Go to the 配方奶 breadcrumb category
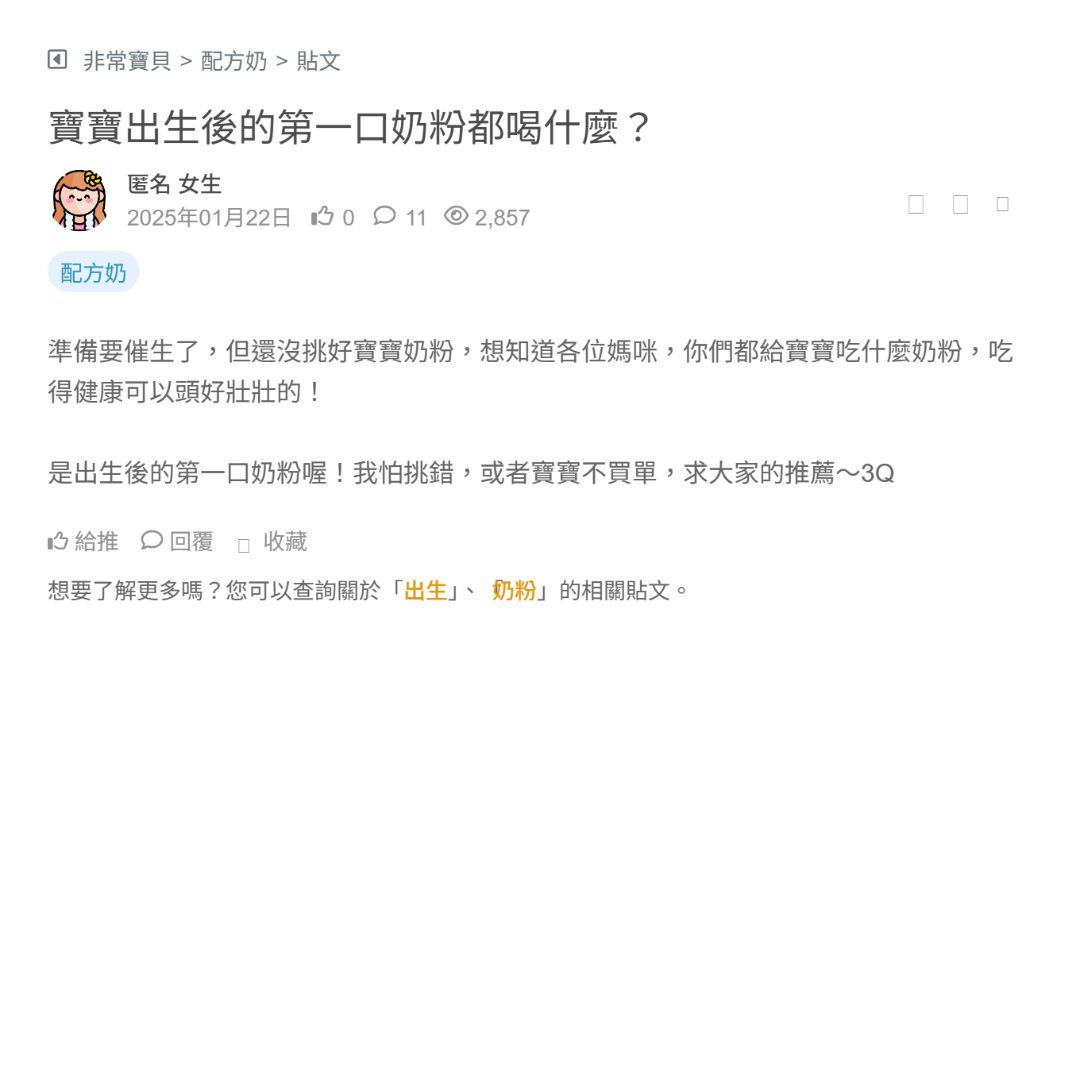The image size is (1080, 1080). (234, 61)
